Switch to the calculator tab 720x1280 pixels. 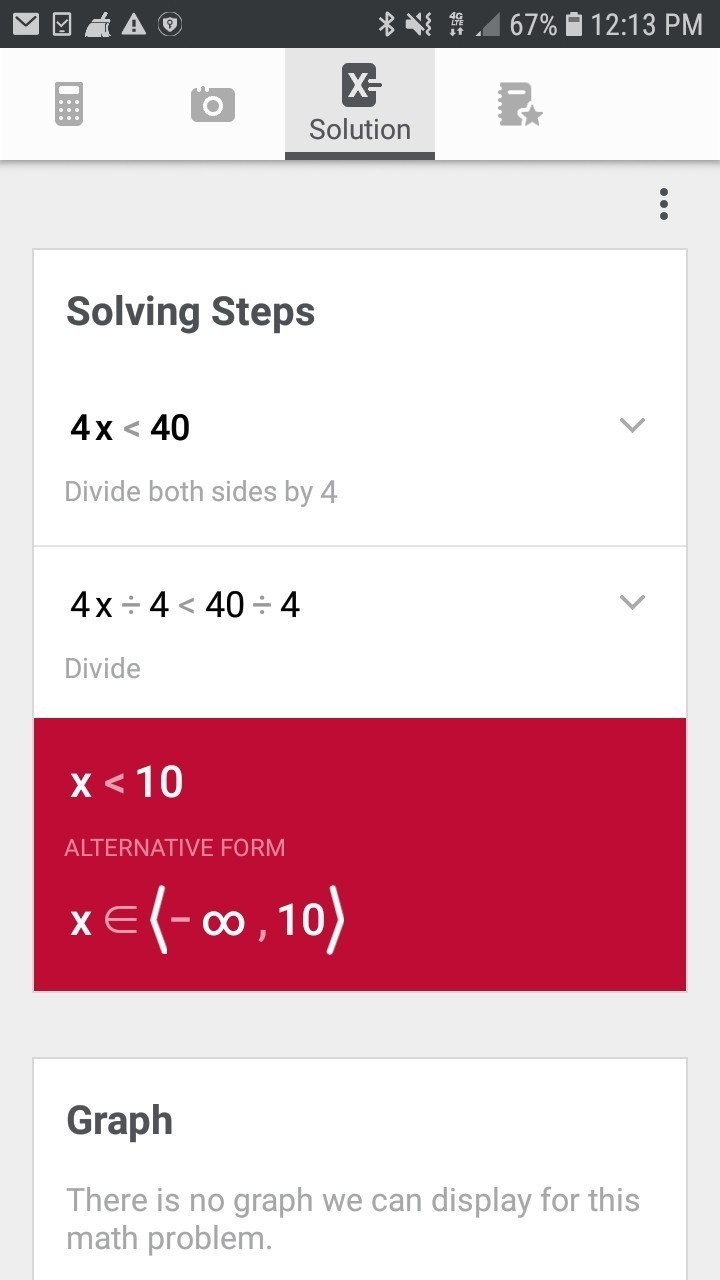69,104
